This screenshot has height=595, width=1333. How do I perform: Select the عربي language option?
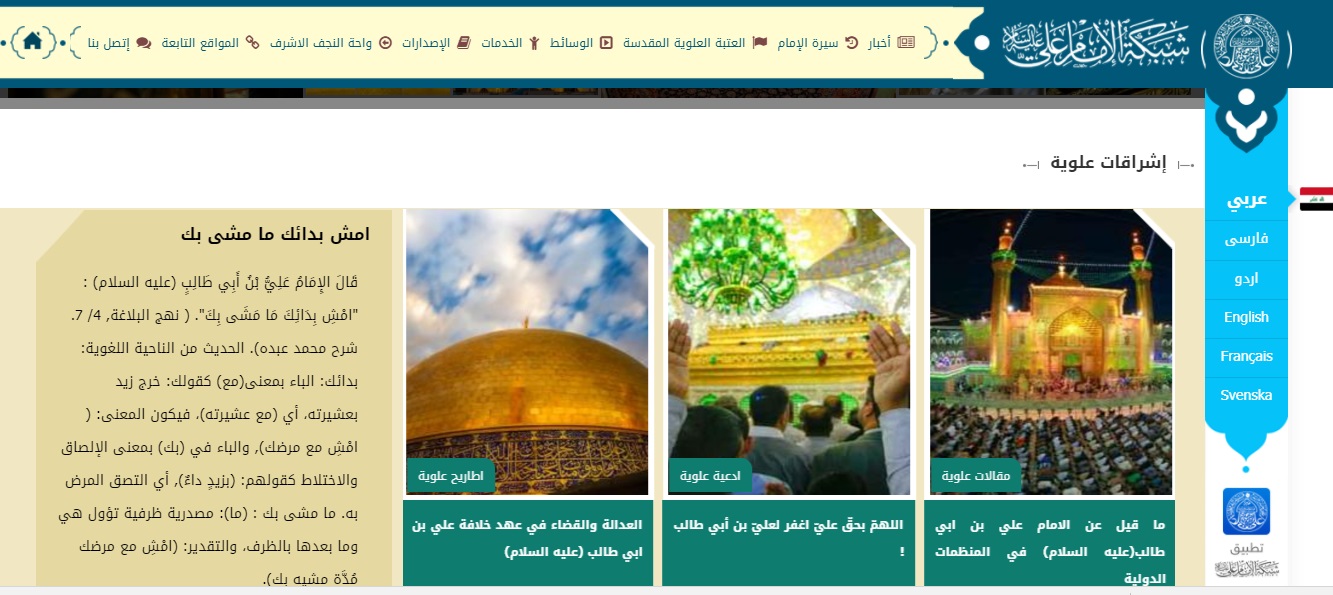[x=1246, y=199]
